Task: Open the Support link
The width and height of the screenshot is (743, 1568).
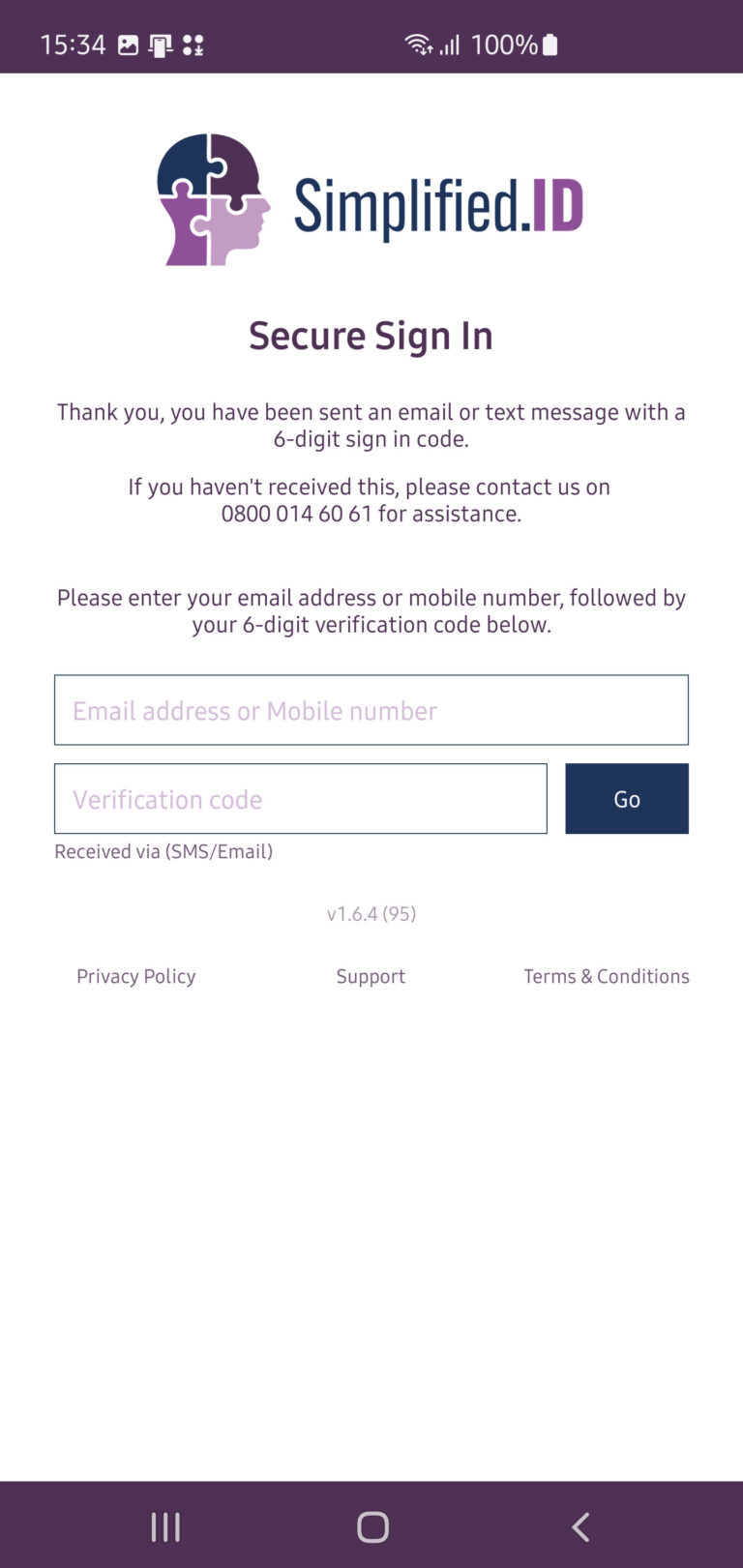Action: (x=371, y=976)
